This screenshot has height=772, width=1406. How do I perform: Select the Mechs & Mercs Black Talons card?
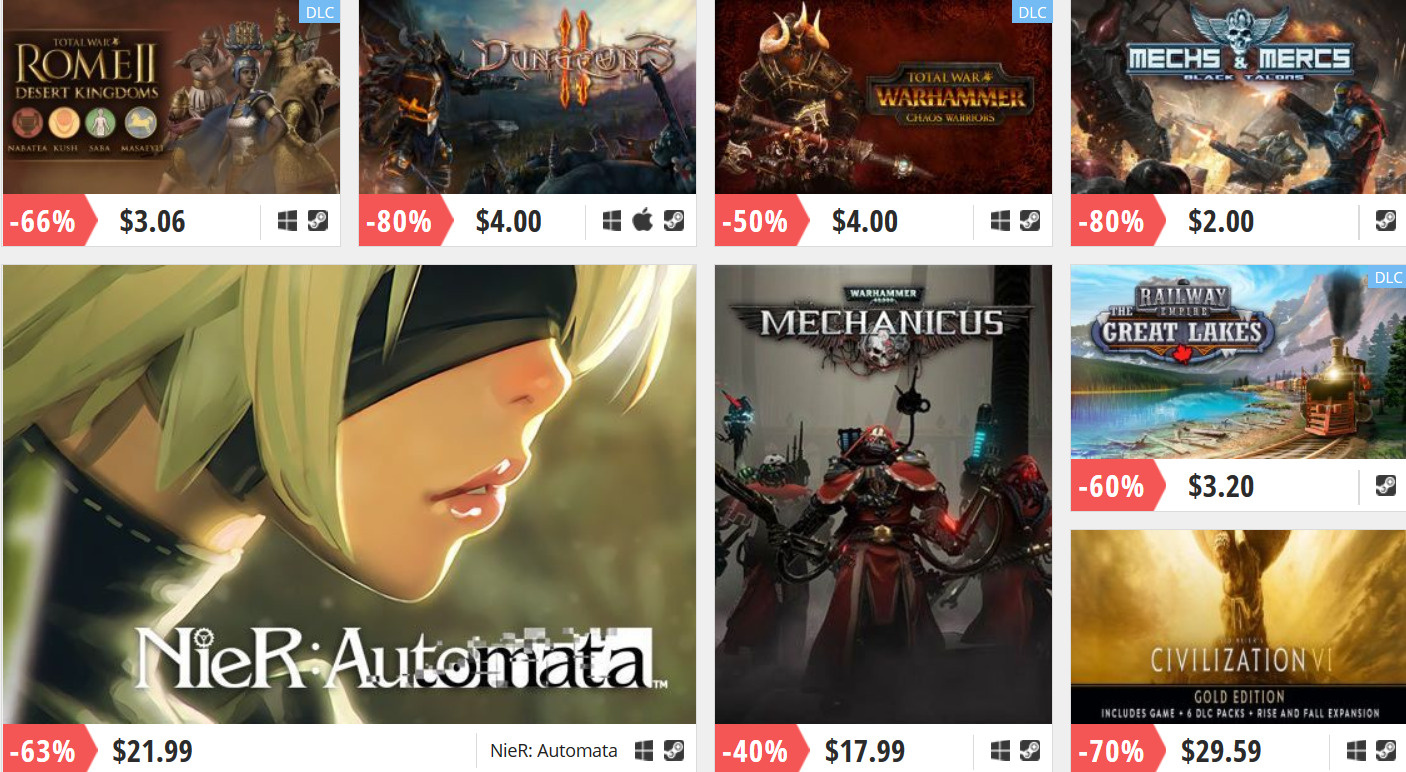coord(1238,97)
